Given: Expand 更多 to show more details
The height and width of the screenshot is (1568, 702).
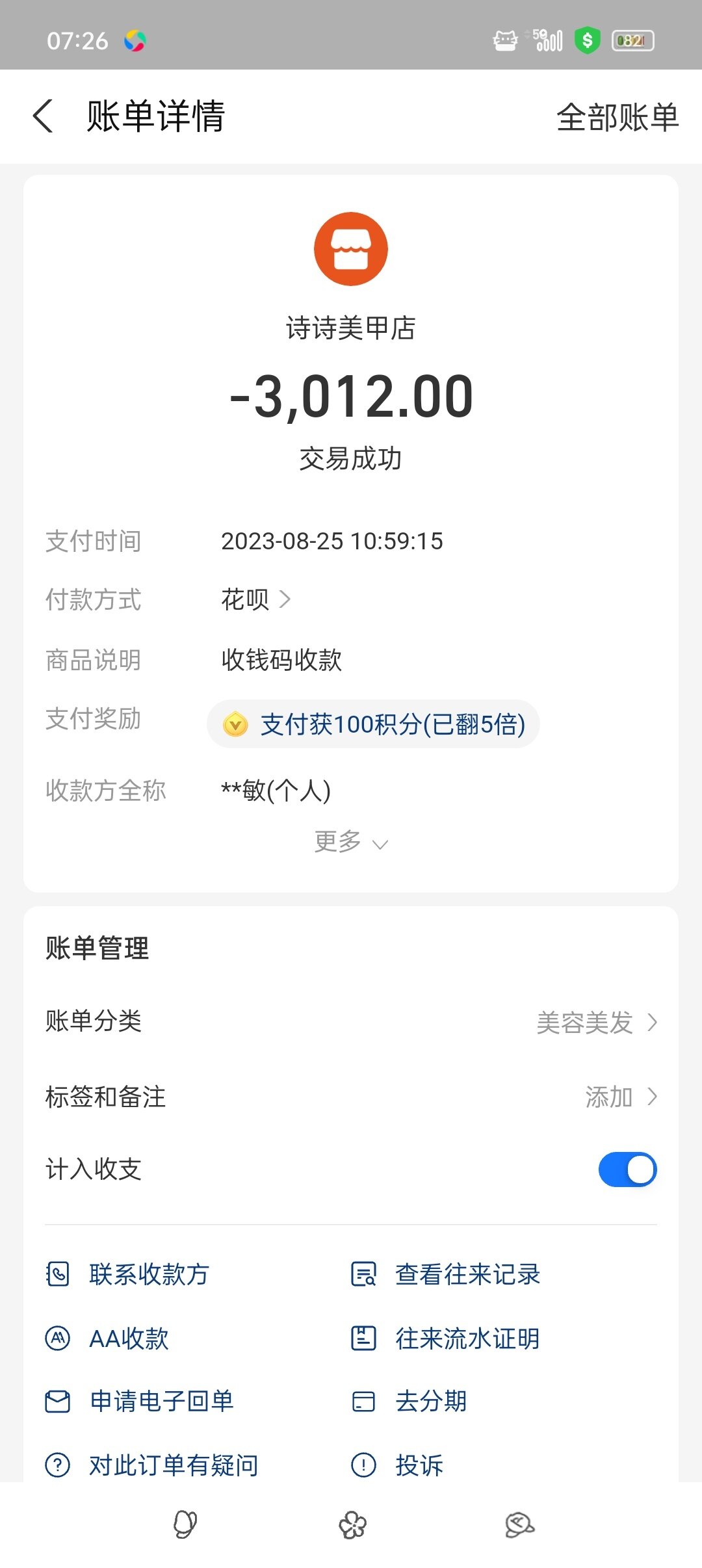Looking at the screenshot, I should [351, 842].
